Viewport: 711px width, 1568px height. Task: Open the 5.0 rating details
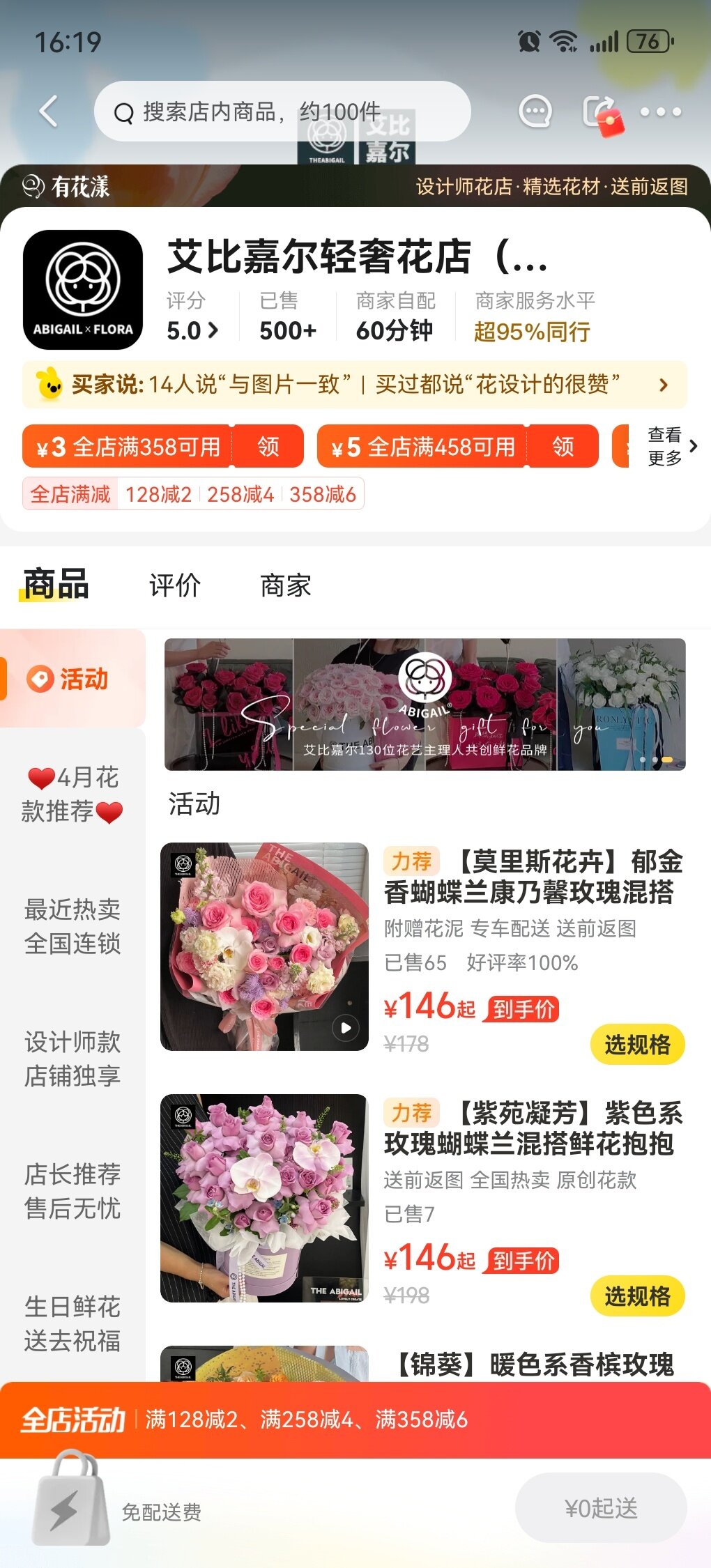[x=192, y=330]
